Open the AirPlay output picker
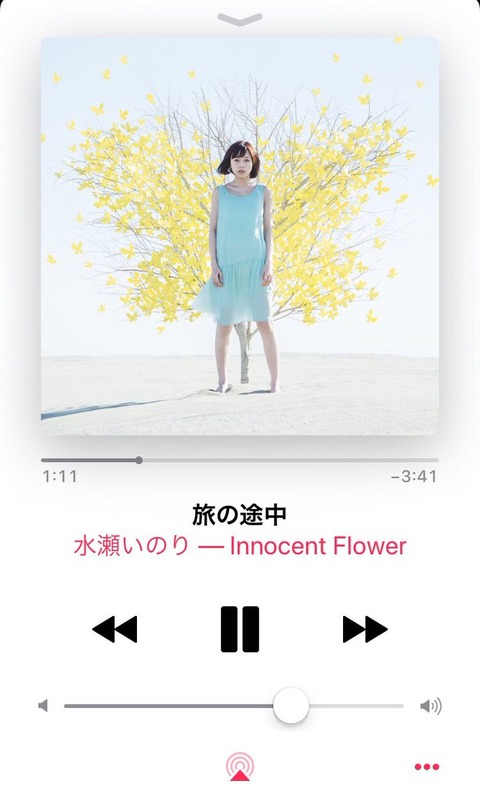 [240, 766]
